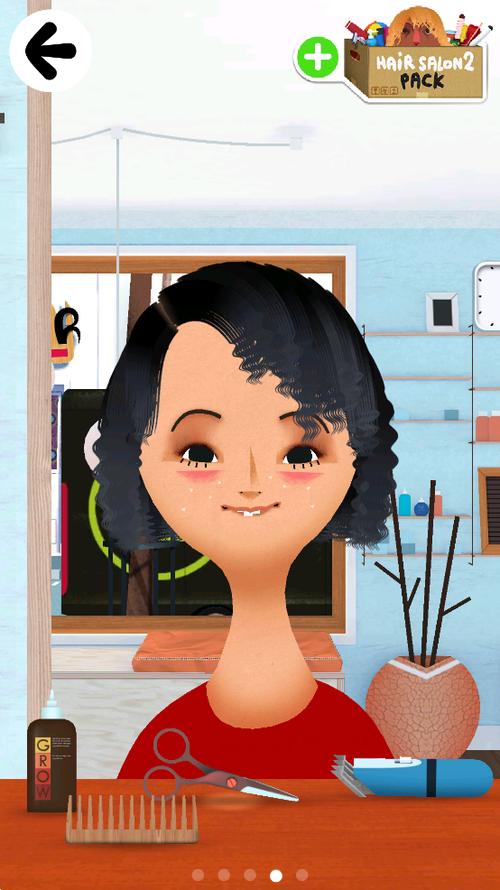Select the Grow hair tonic bottle
Screen dimensions: 500x890
coord(51,752)
